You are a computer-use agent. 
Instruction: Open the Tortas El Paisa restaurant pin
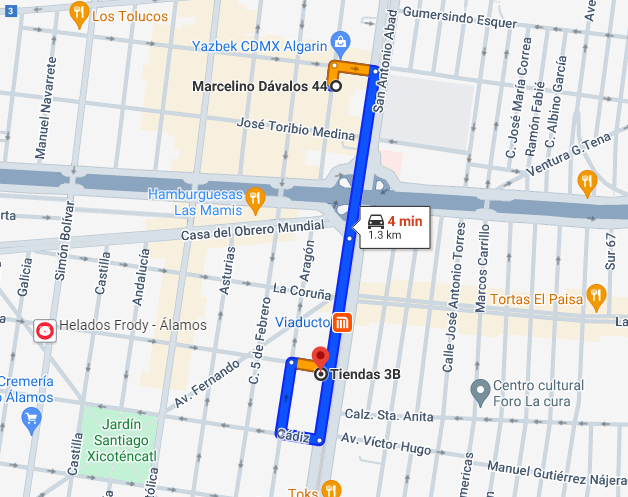coord(596,298)
